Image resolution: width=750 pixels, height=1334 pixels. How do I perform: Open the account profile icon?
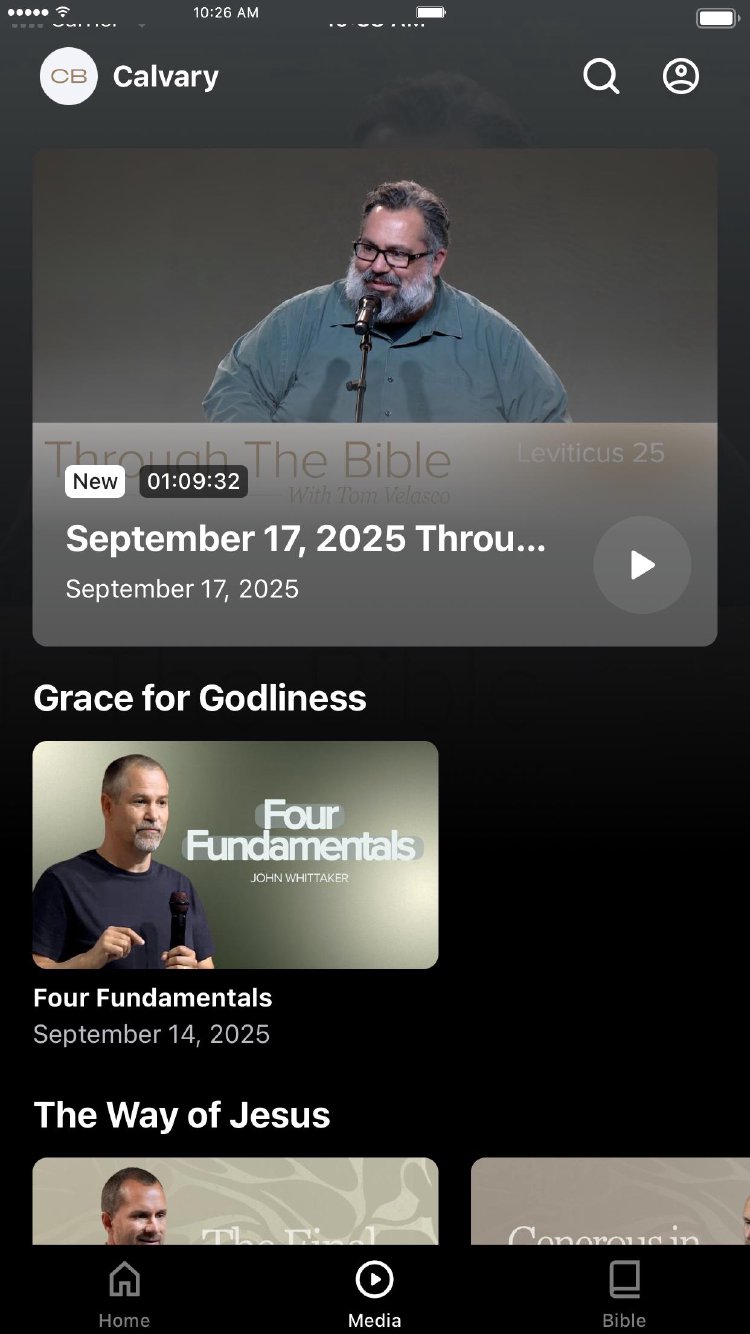point(681,76)
